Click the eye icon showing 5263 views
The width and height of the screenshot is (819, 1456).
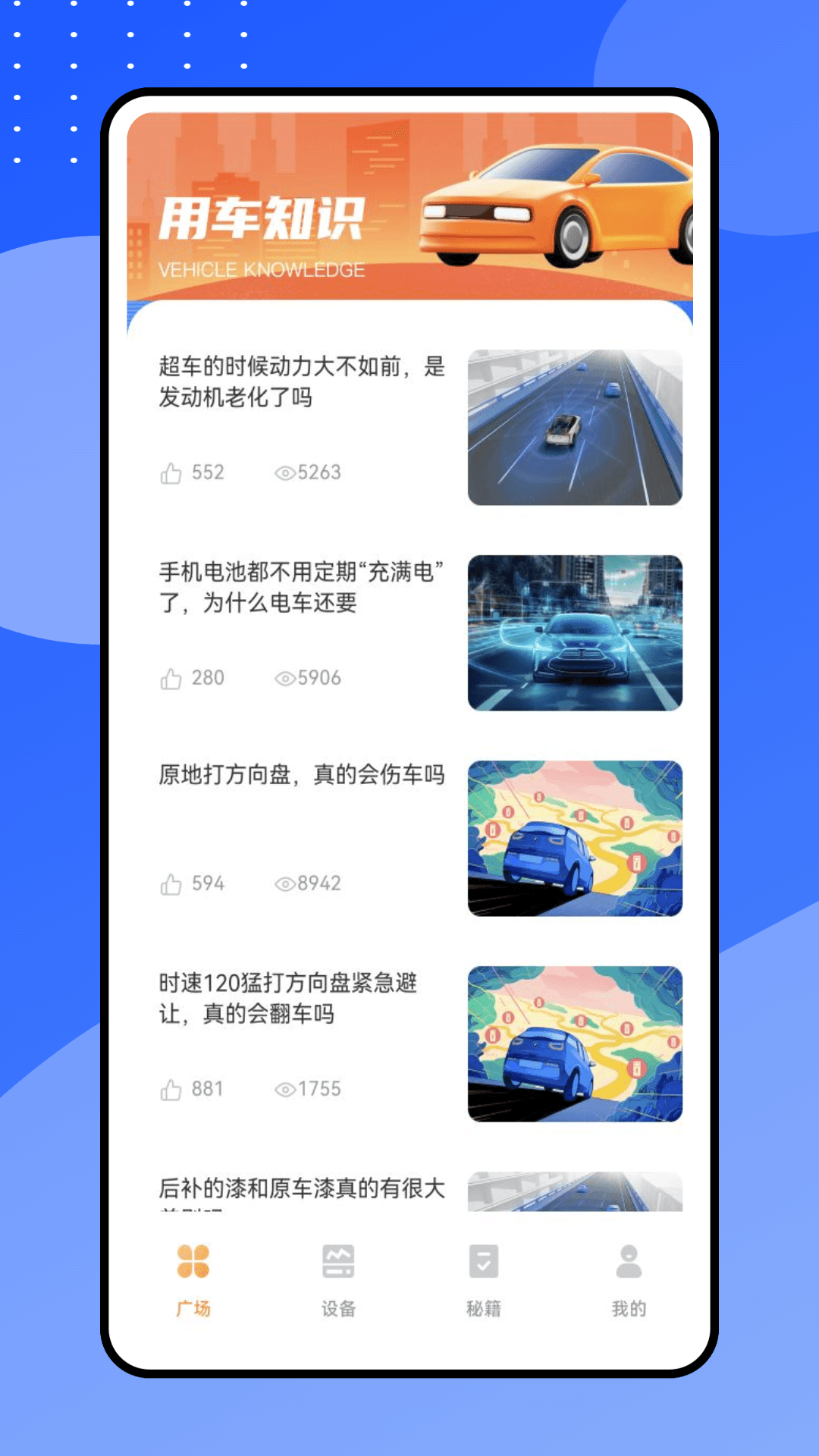click(x=287, y=472)
